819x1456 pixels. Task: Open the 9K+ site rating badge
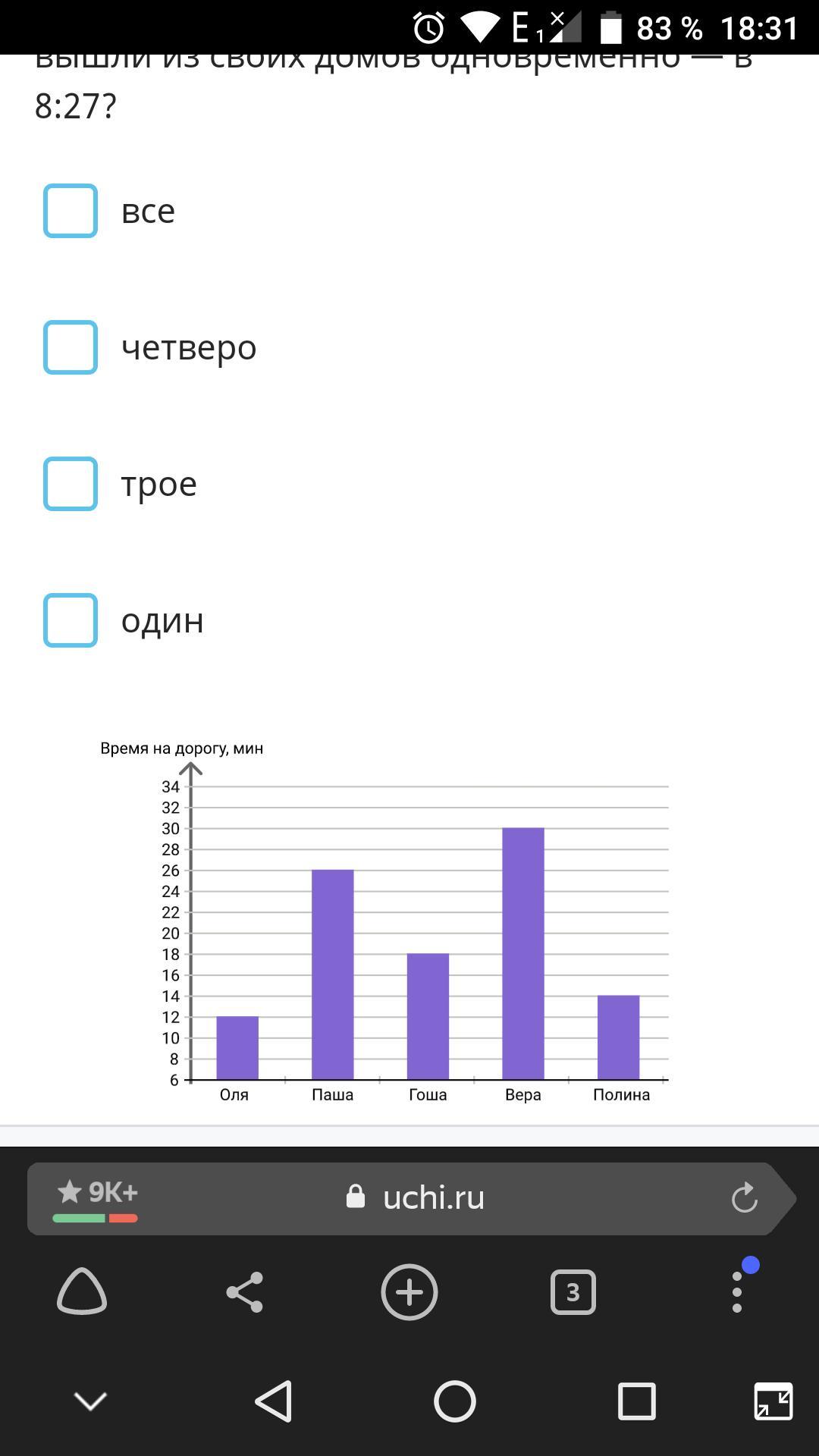(96, 1198)
